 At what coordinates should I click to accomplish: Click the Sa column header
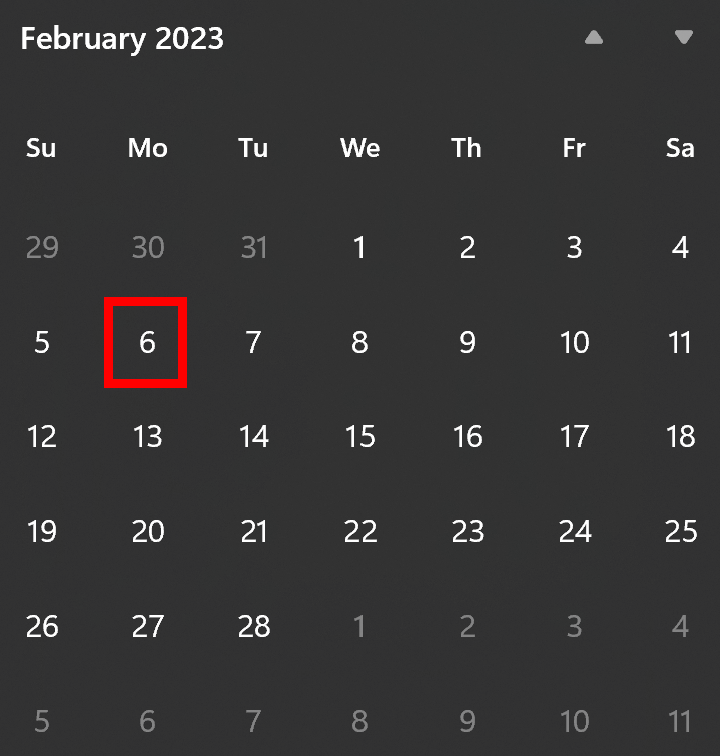tap(680, 148)
